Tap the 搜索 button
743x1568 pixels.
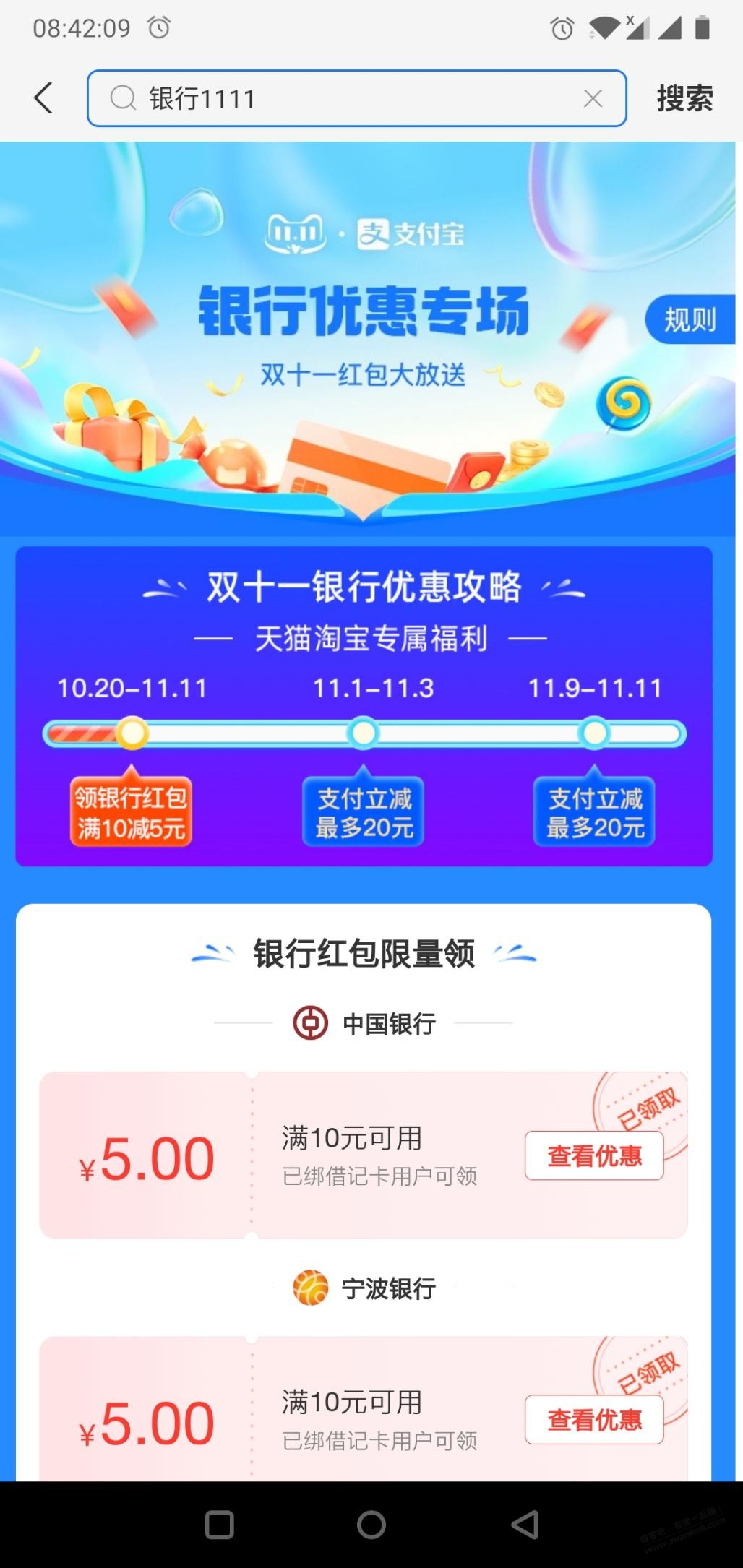(684, 98)
